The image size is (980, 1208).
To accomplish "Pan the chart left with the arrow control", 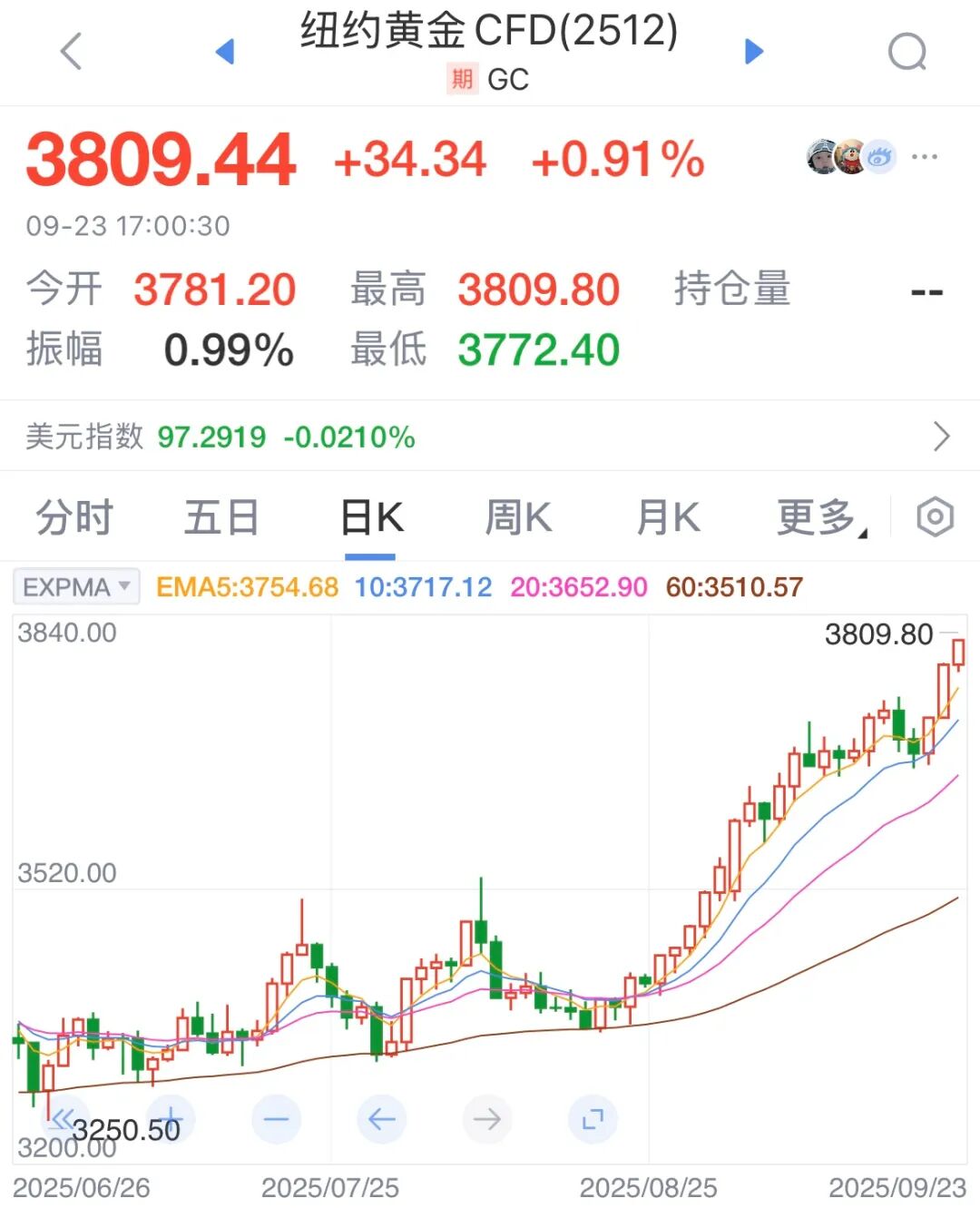I will [382, 1119].
